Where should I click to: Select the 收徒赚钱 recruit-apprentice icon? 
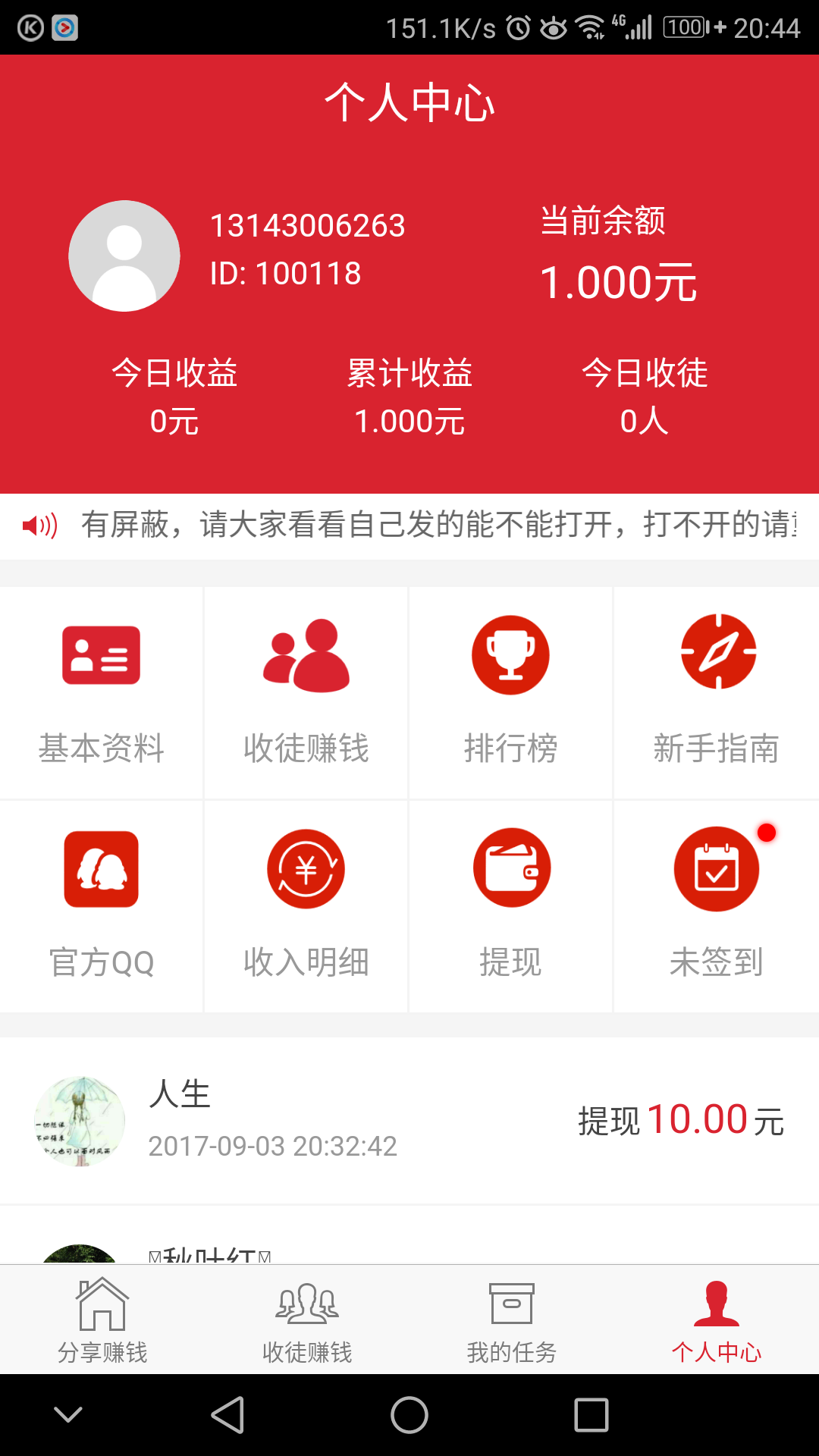click(306, 656)
